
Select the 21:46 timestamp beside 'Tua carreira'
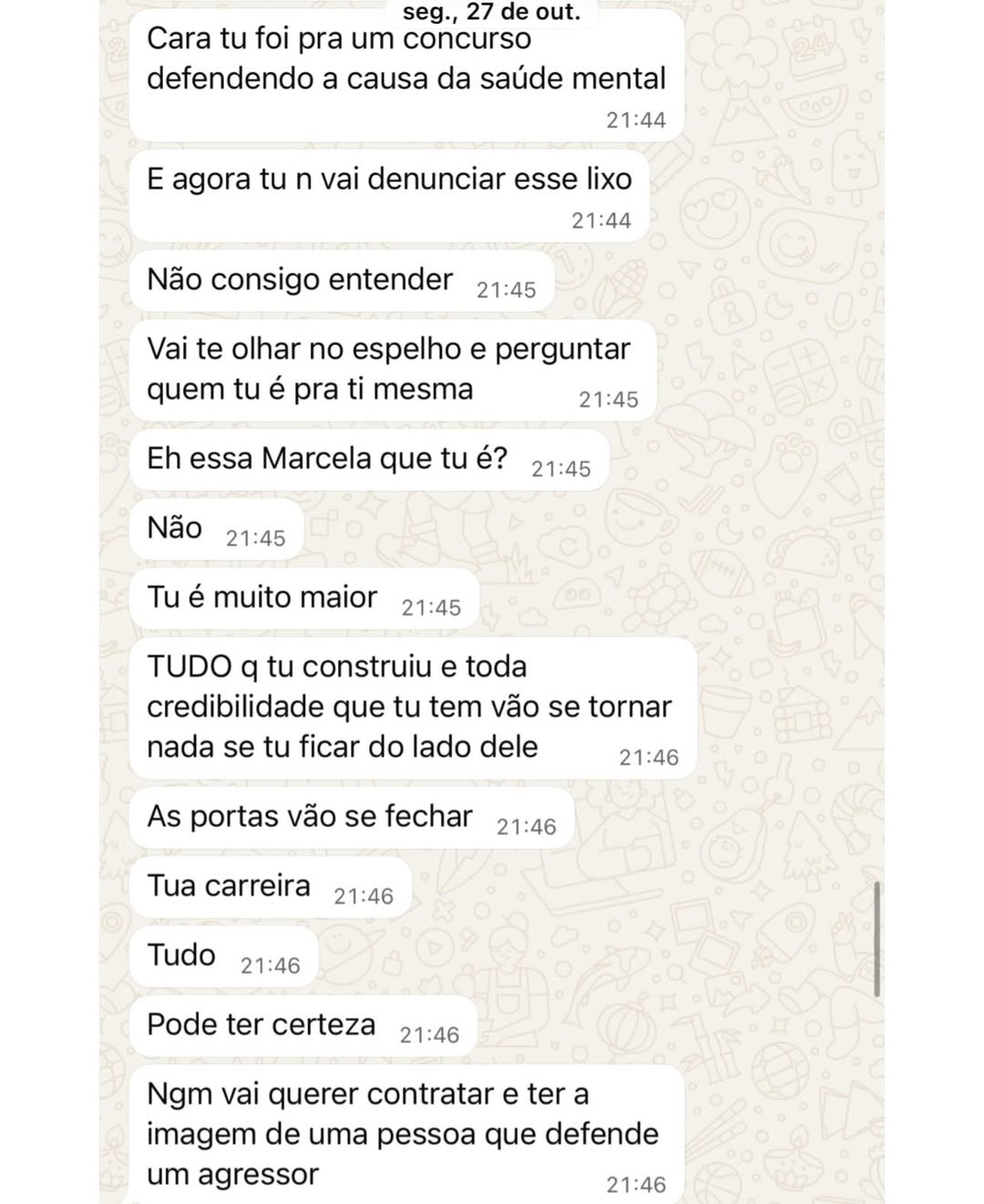coord(364,895)
